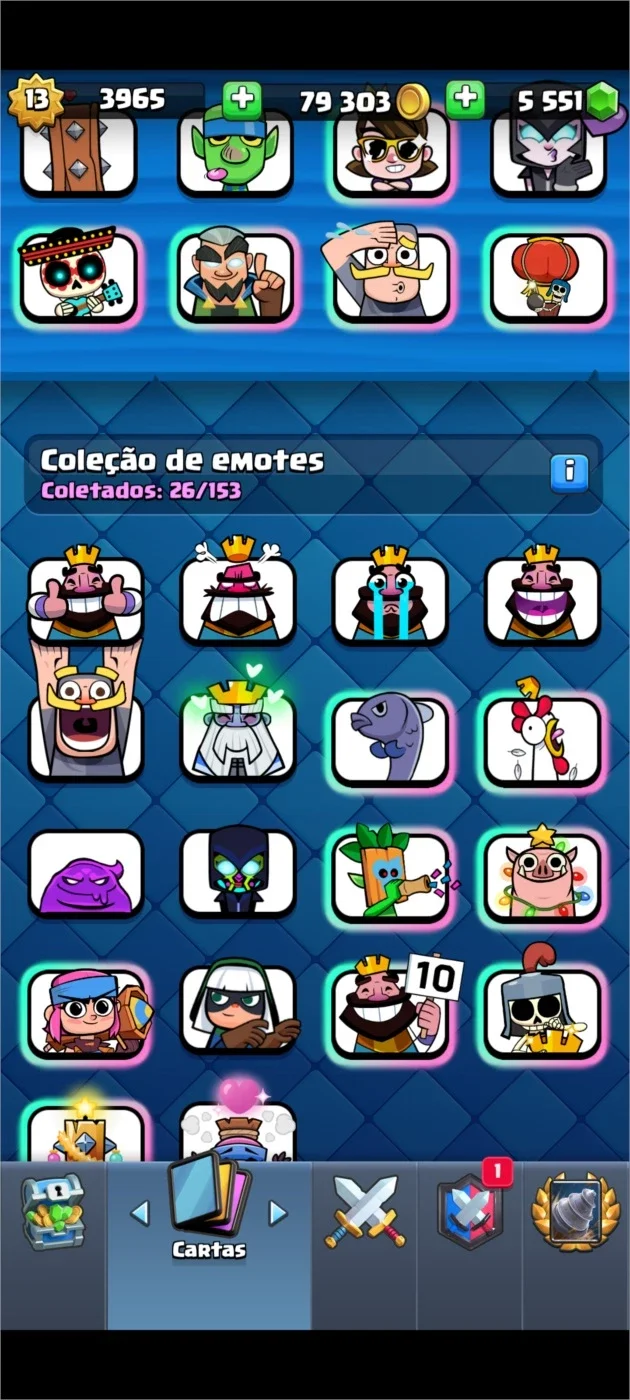Go to the previous Cartas section arrow
630x1400 pixels.
coord(141,1213)
